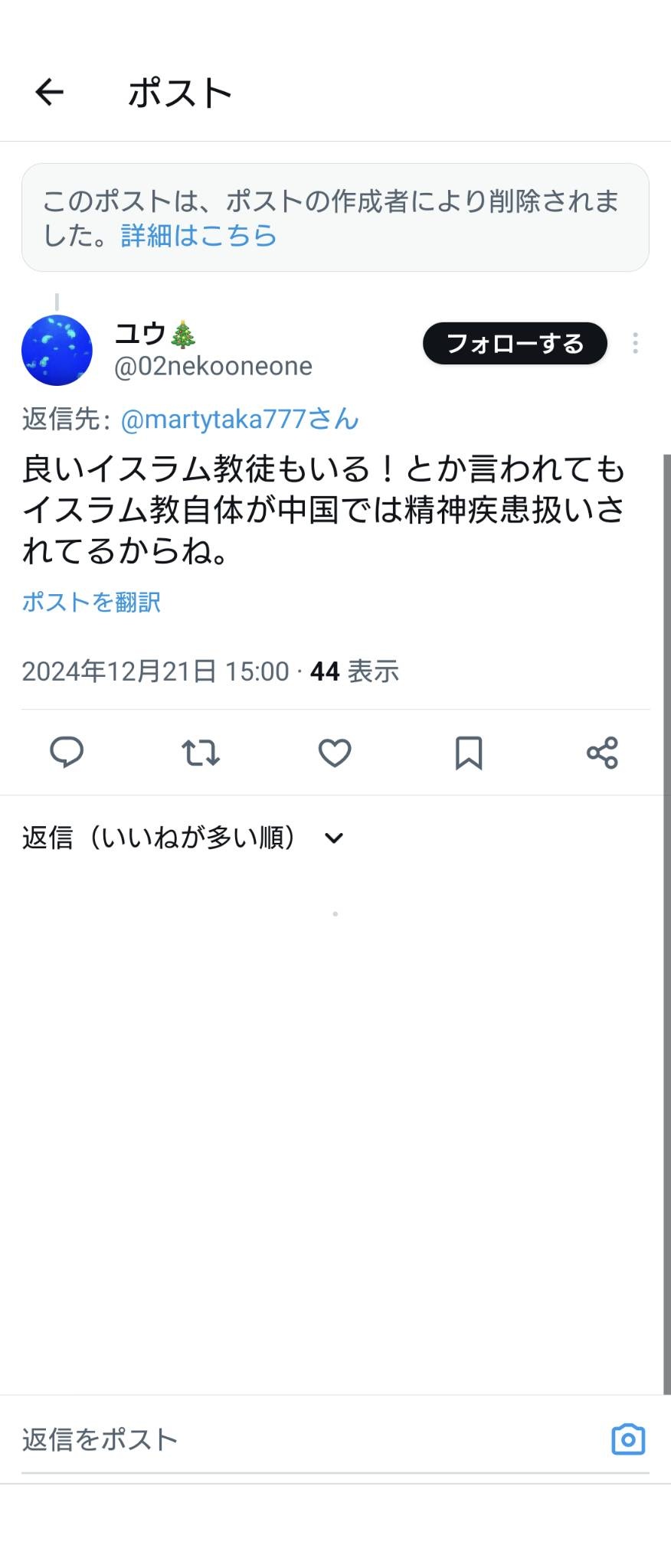
Task: Open the camera icon in the reply bar
Action: pos(628,1440)
